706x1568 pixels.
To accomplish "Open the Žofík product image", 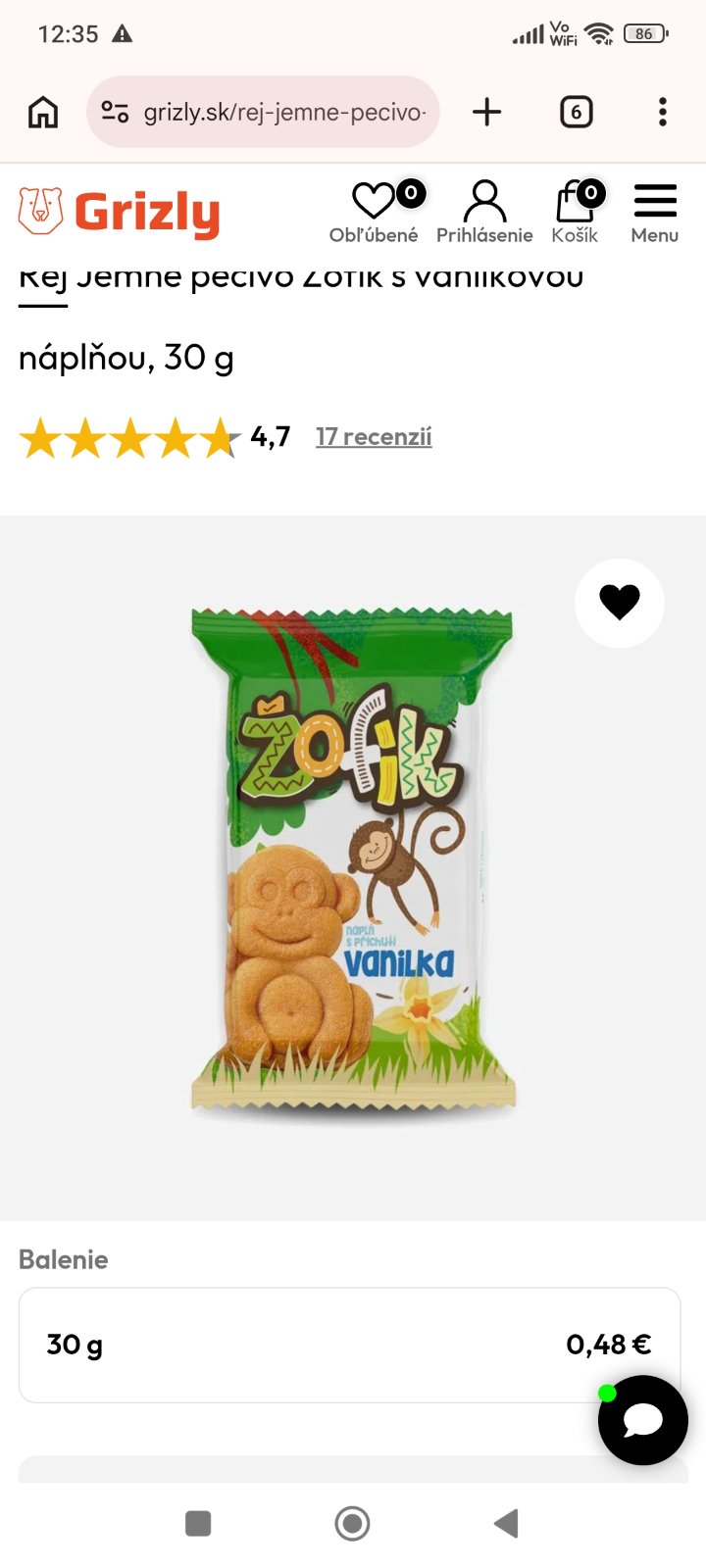I will (x=353, y=862).
